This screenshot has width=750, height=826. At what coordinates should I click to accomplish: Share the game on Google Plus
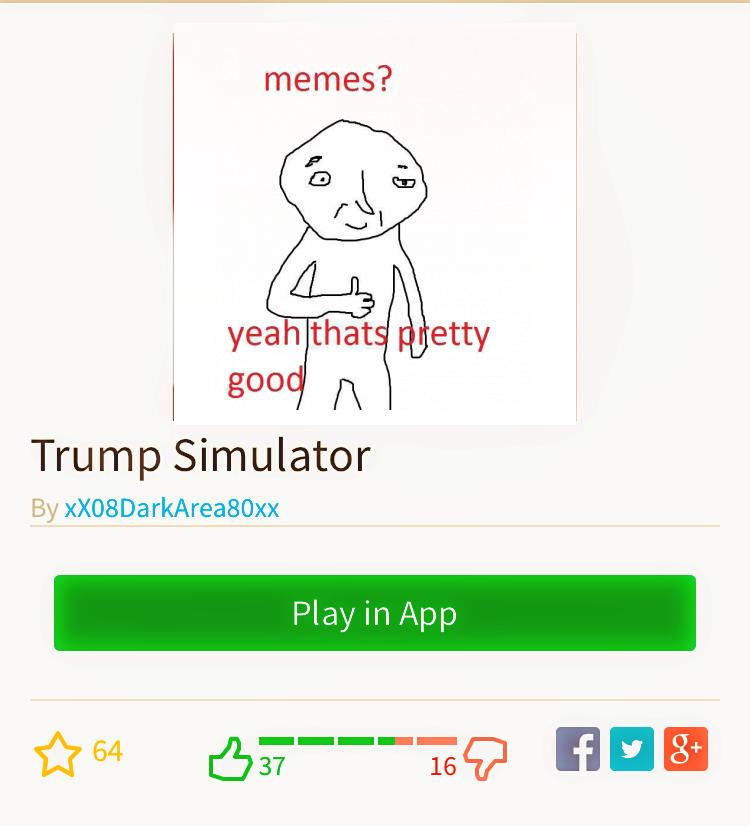coord(686,749)
